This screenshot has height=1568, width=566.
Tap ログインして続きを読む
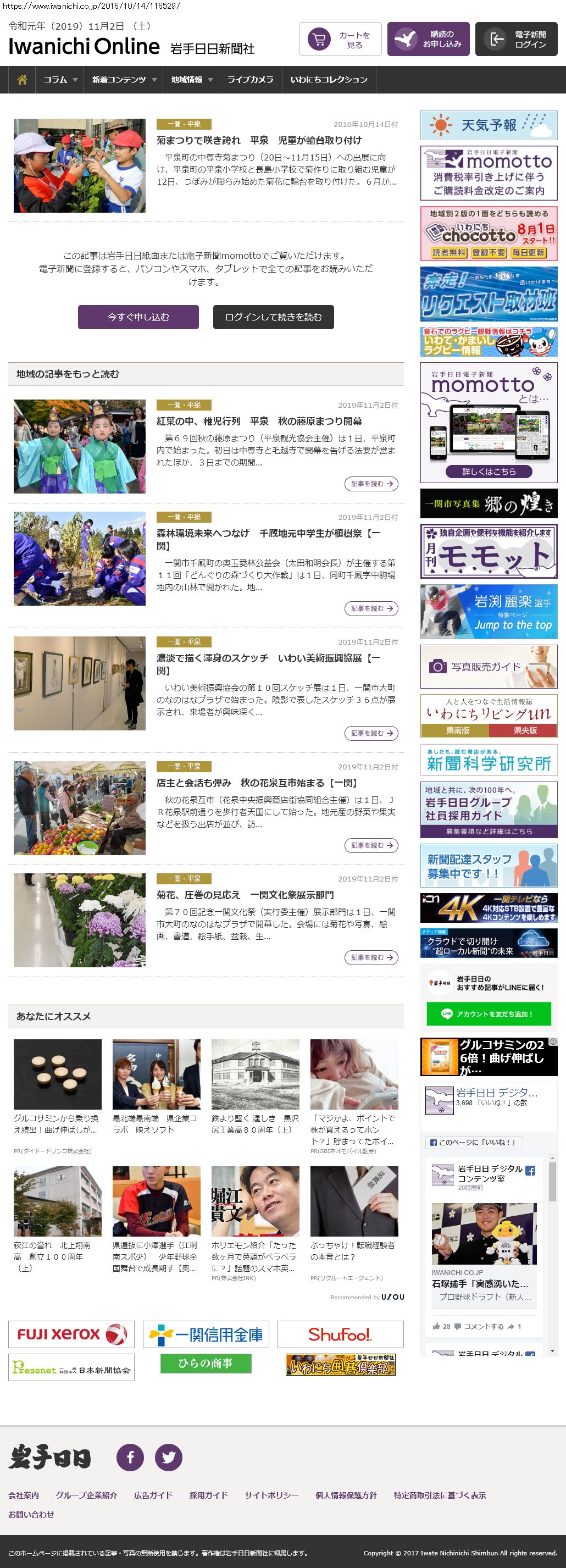(273, 317)
